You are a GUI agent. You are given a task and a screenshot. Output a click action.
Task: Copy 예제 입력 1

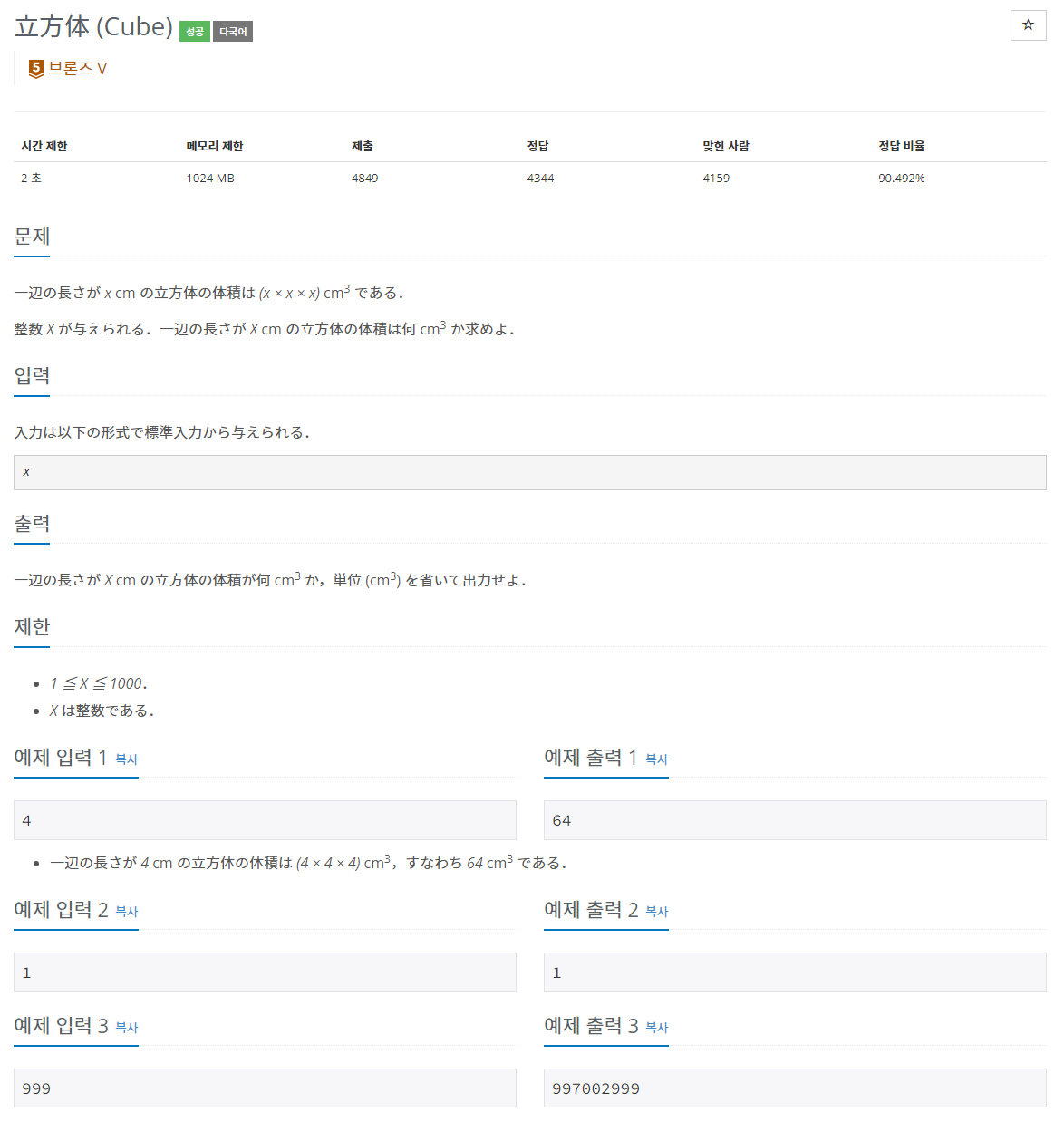click(127, 759)
